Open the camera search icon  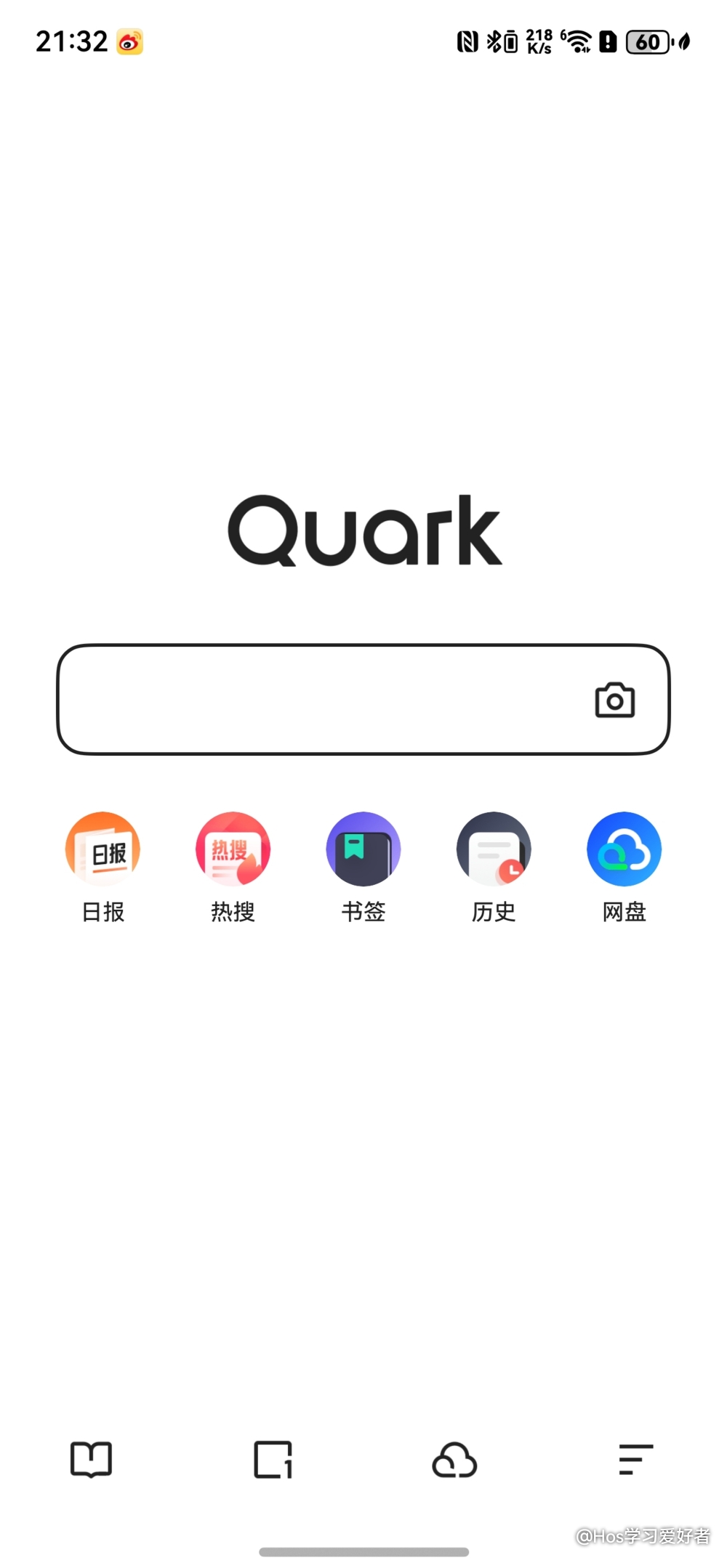(614, 700)
